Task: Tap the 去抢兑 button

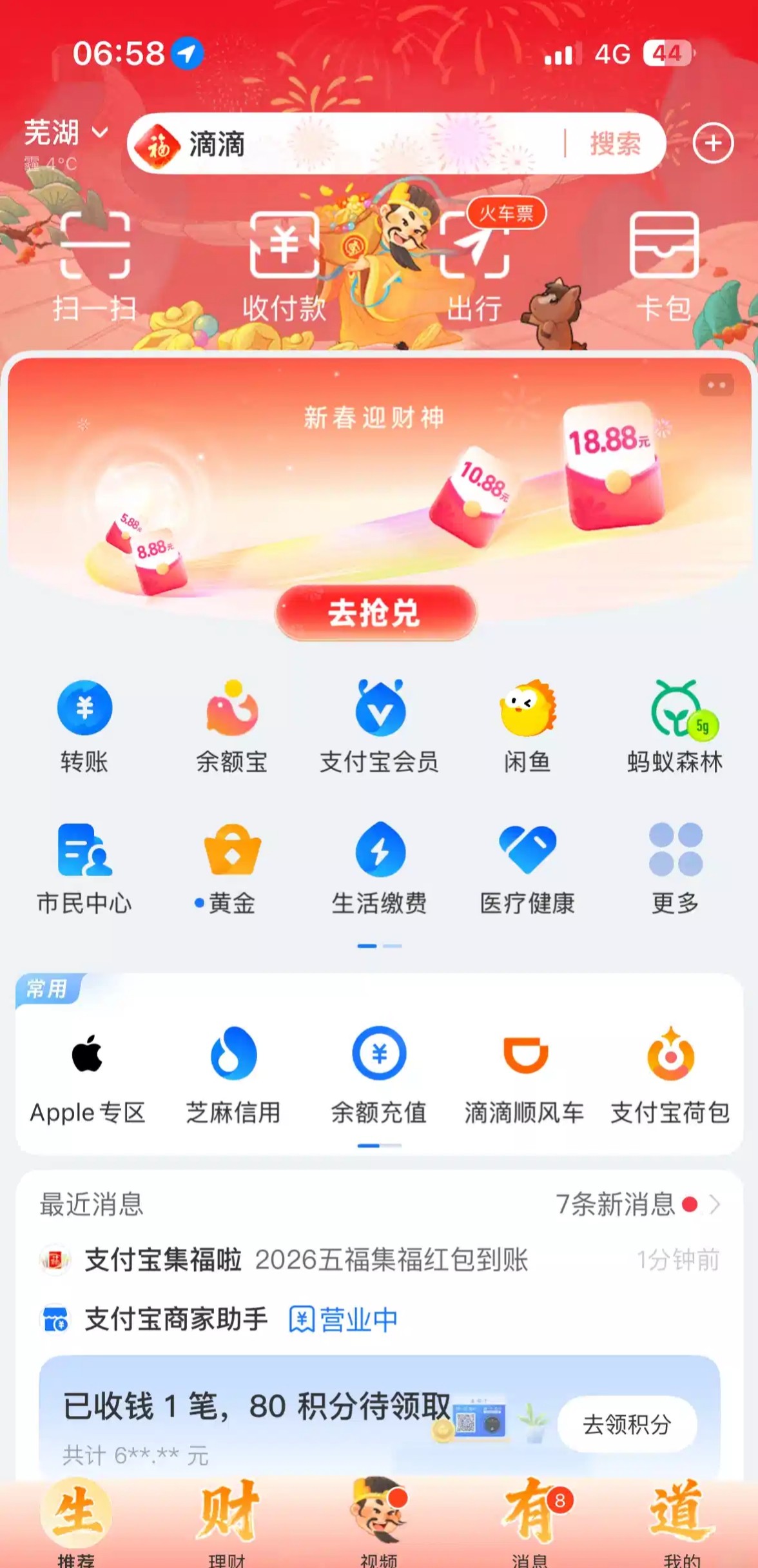Action: 376,612
